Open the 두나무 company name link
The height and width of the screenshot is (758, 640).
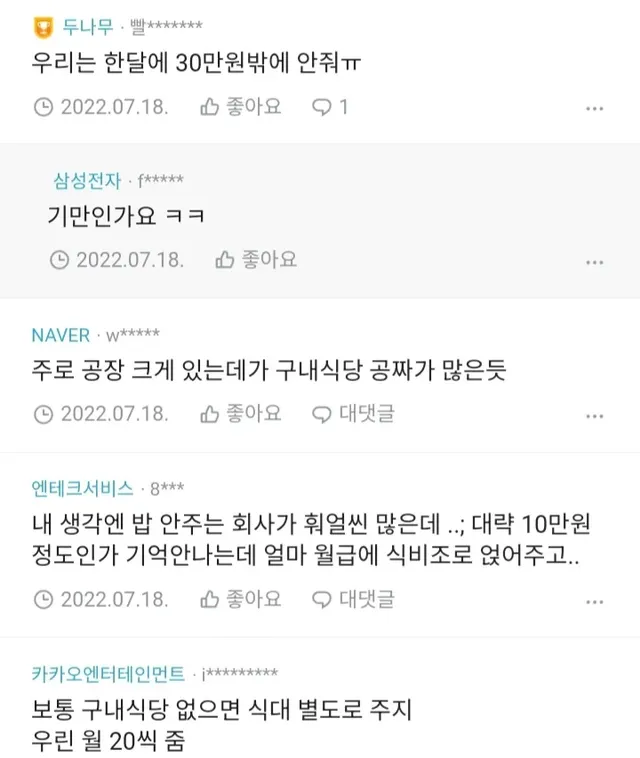87,27
